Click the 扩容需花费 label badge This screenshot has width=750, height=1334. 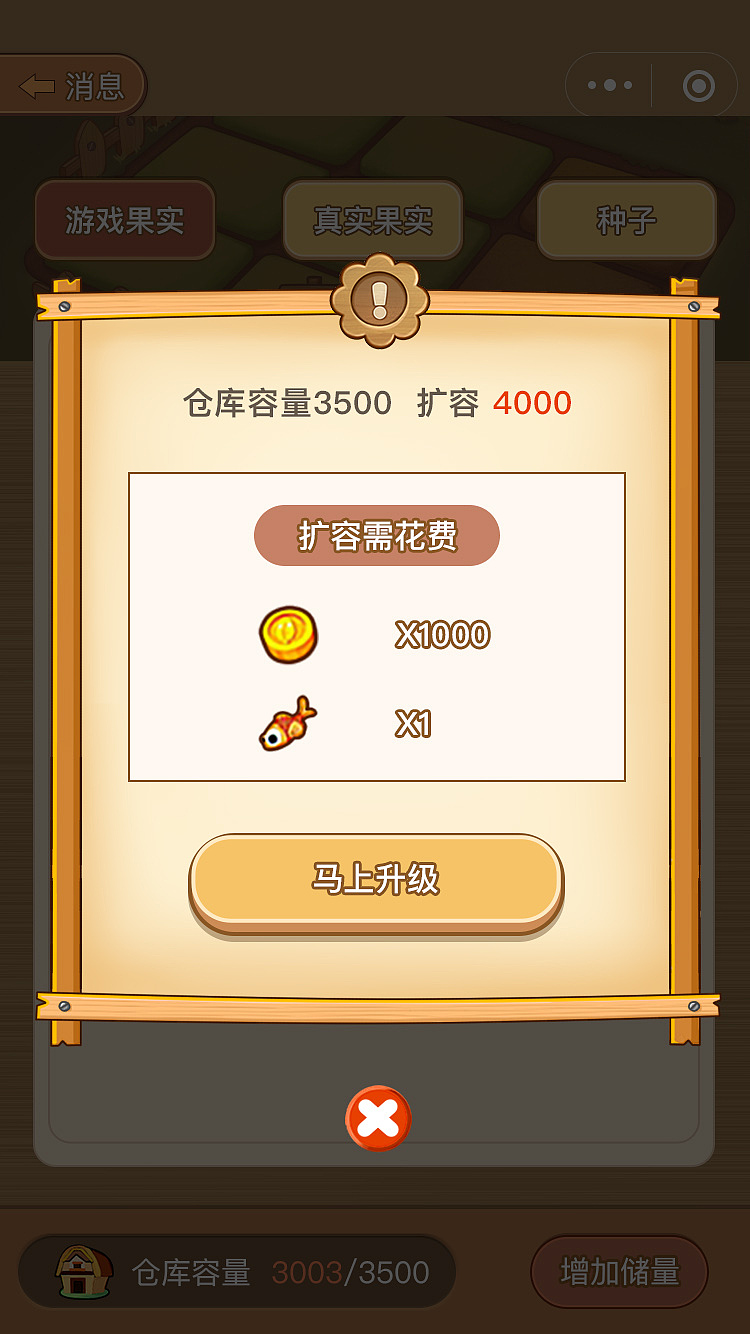coord(376,535)
